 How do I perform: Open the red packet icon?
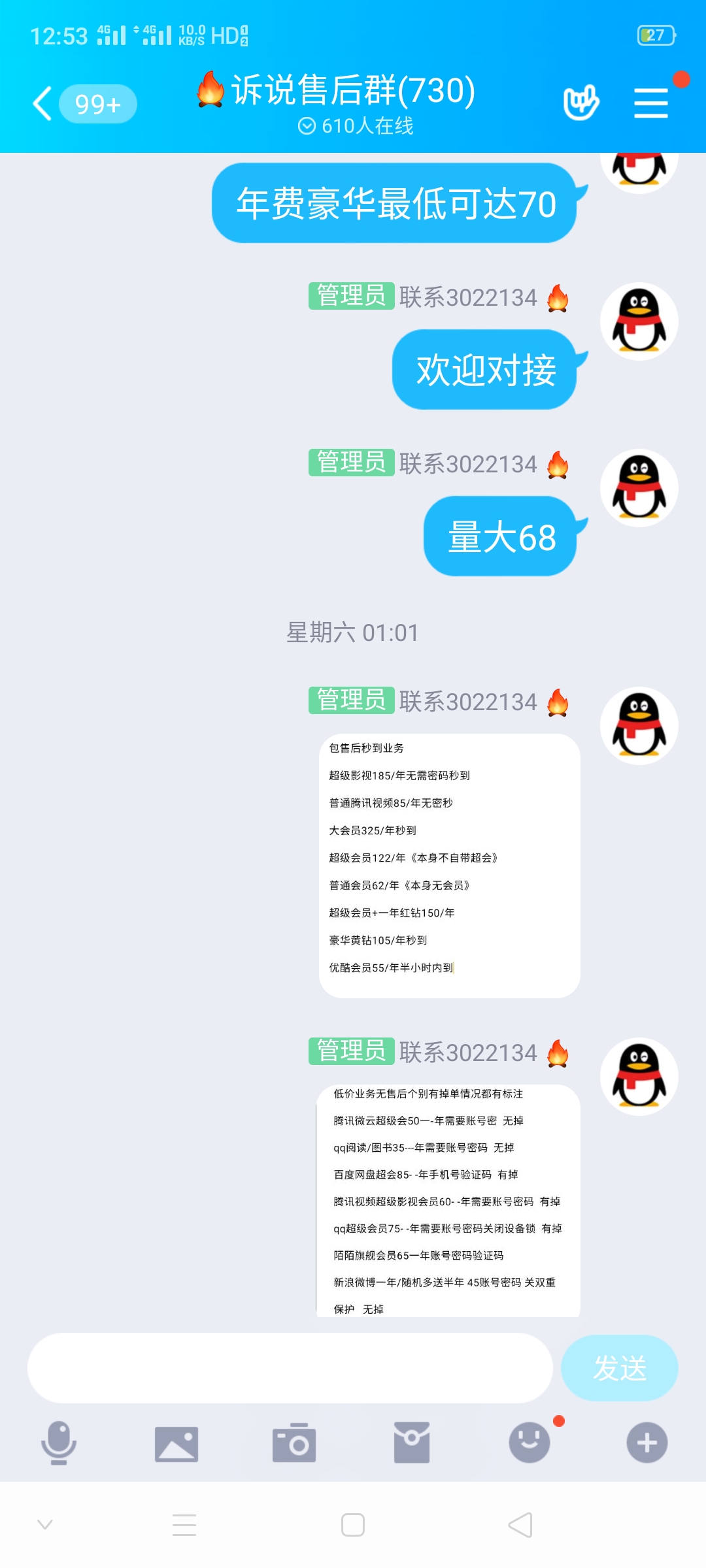[412, 1443]
